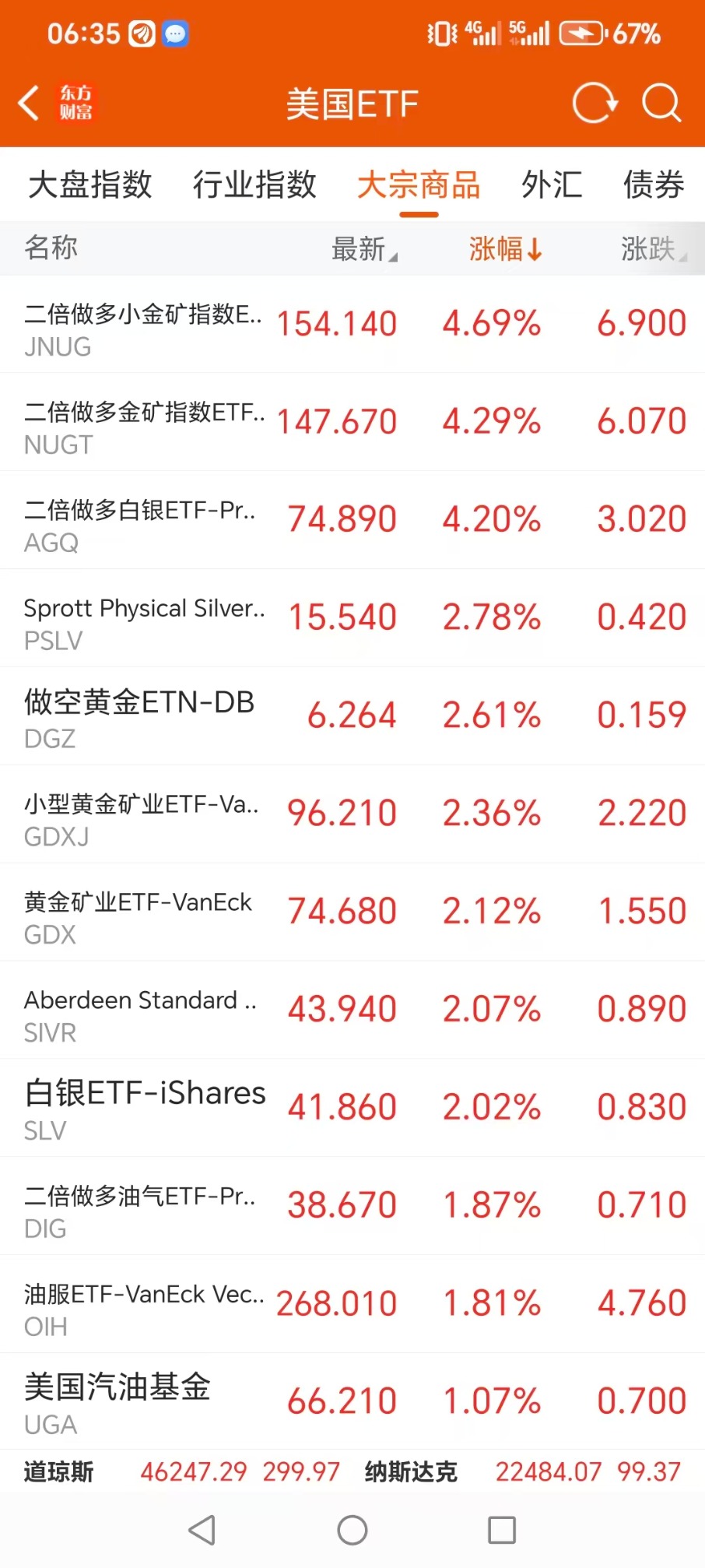Open the PSLV Sprott Physical Silver row

click(352, 618)
